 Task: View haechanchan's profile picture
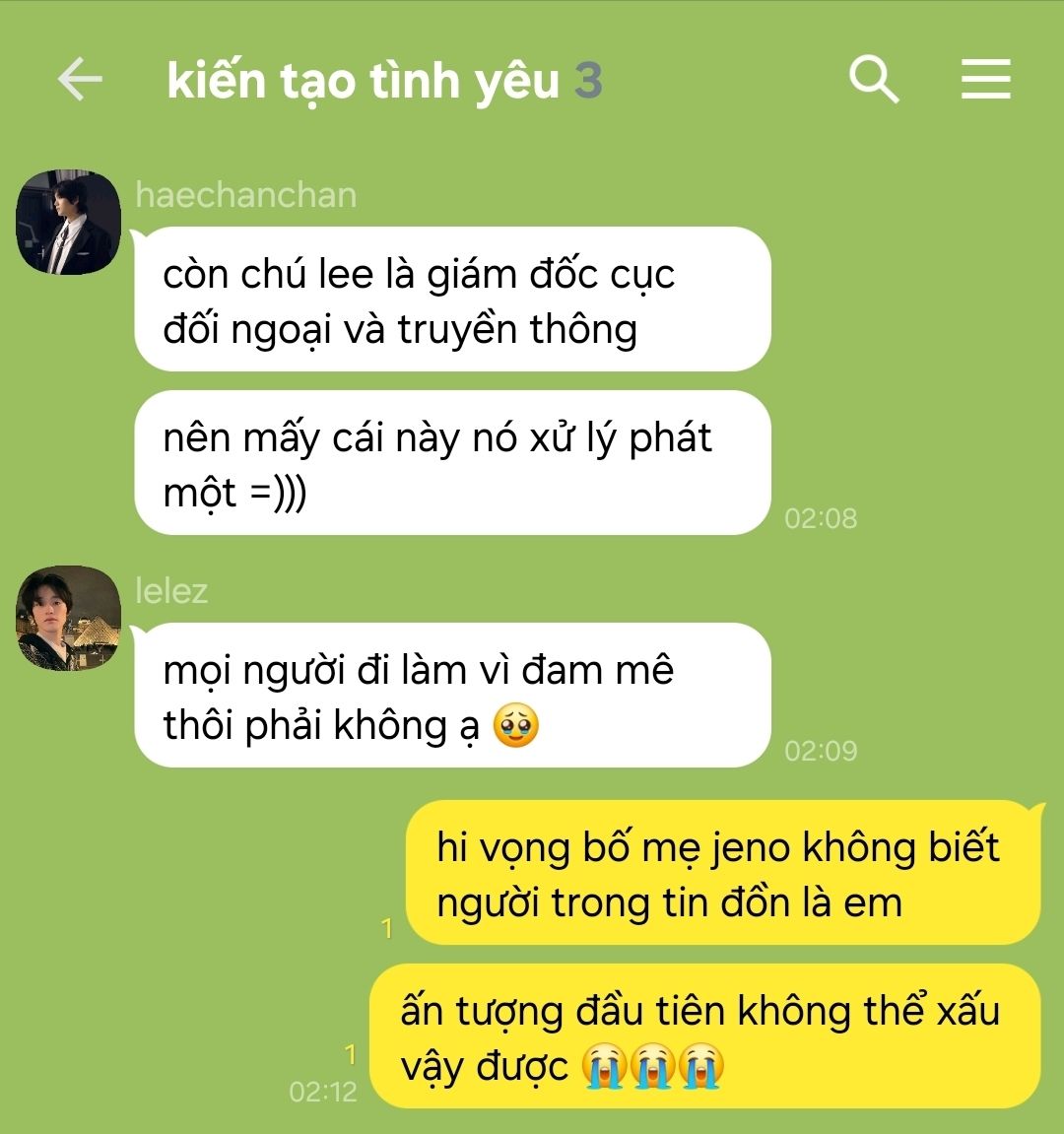[69, 222]
